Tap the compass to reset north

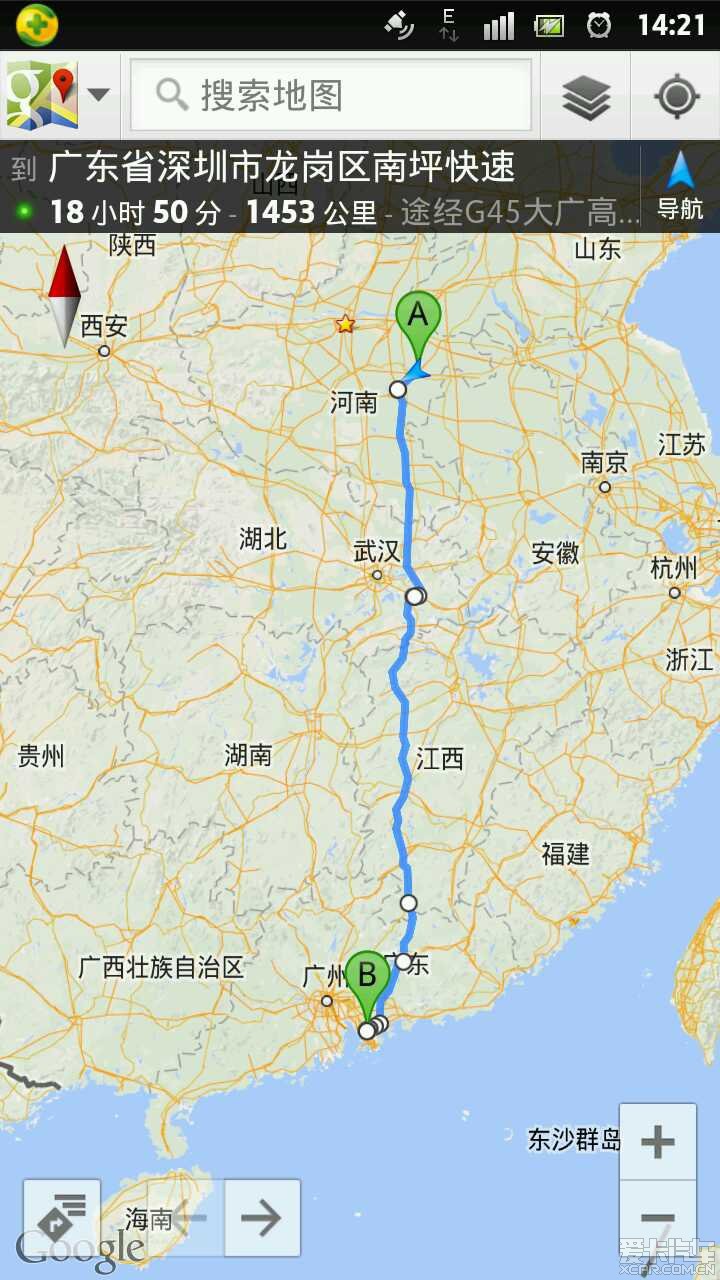tap(65, 296)
